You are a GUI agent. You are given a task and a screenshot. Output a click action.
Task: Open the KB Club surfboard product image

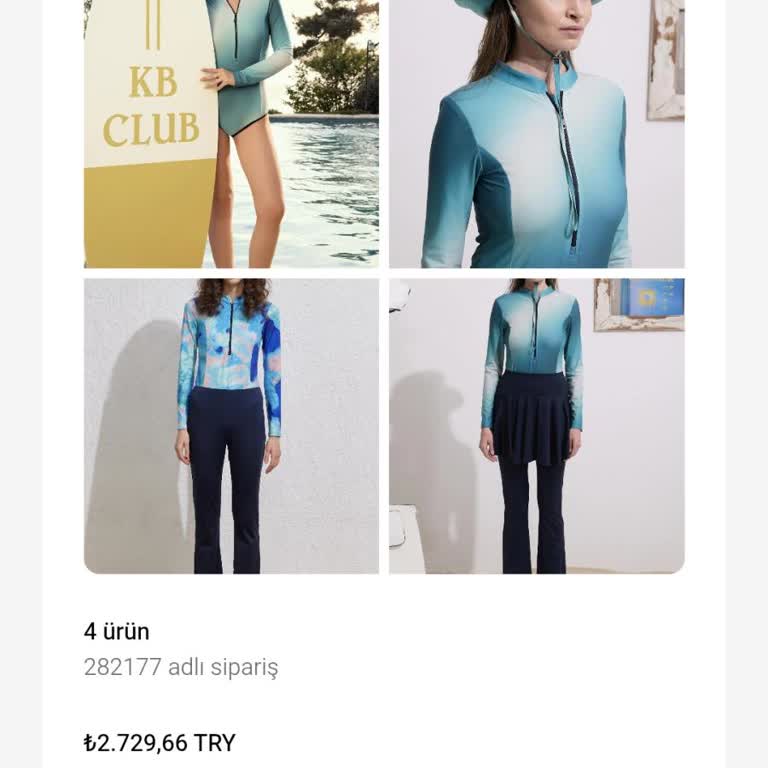coord(231,134)
